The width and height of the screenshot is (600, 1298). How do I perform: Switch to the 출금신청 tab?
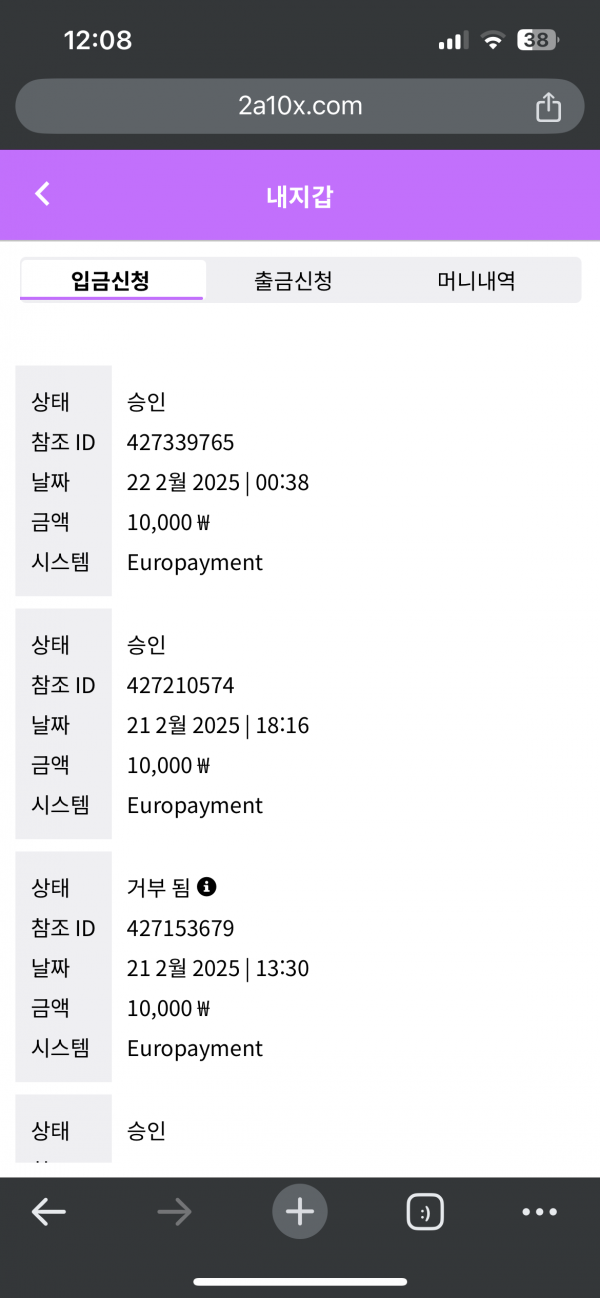click(293, 281)
